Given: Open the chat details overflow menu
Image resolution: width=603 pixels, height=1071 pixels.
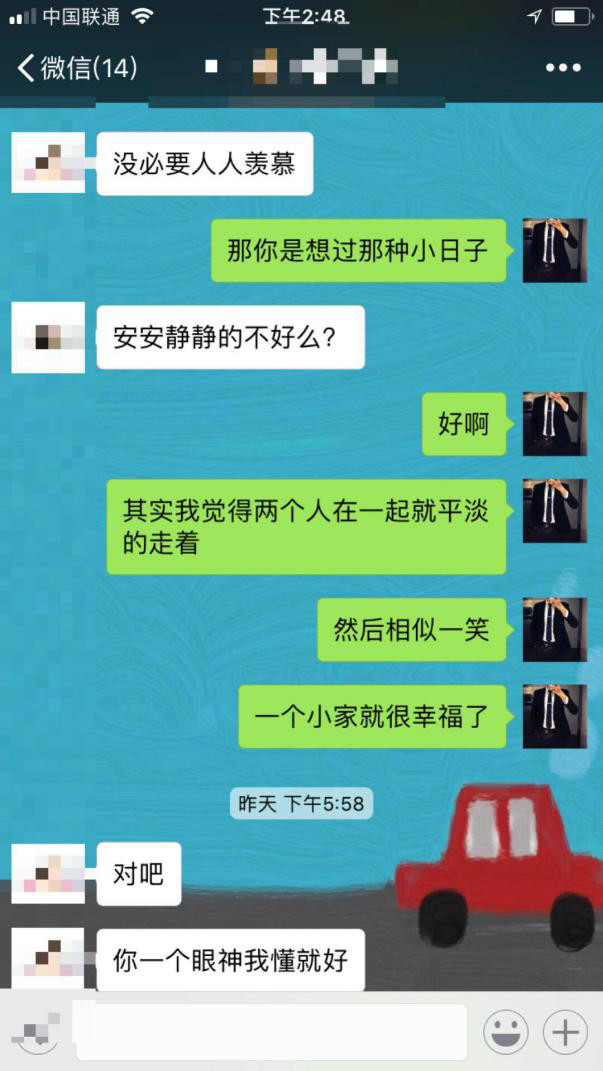Looking at the screenshot, I should pyautogui.click(x=562, y=68).
